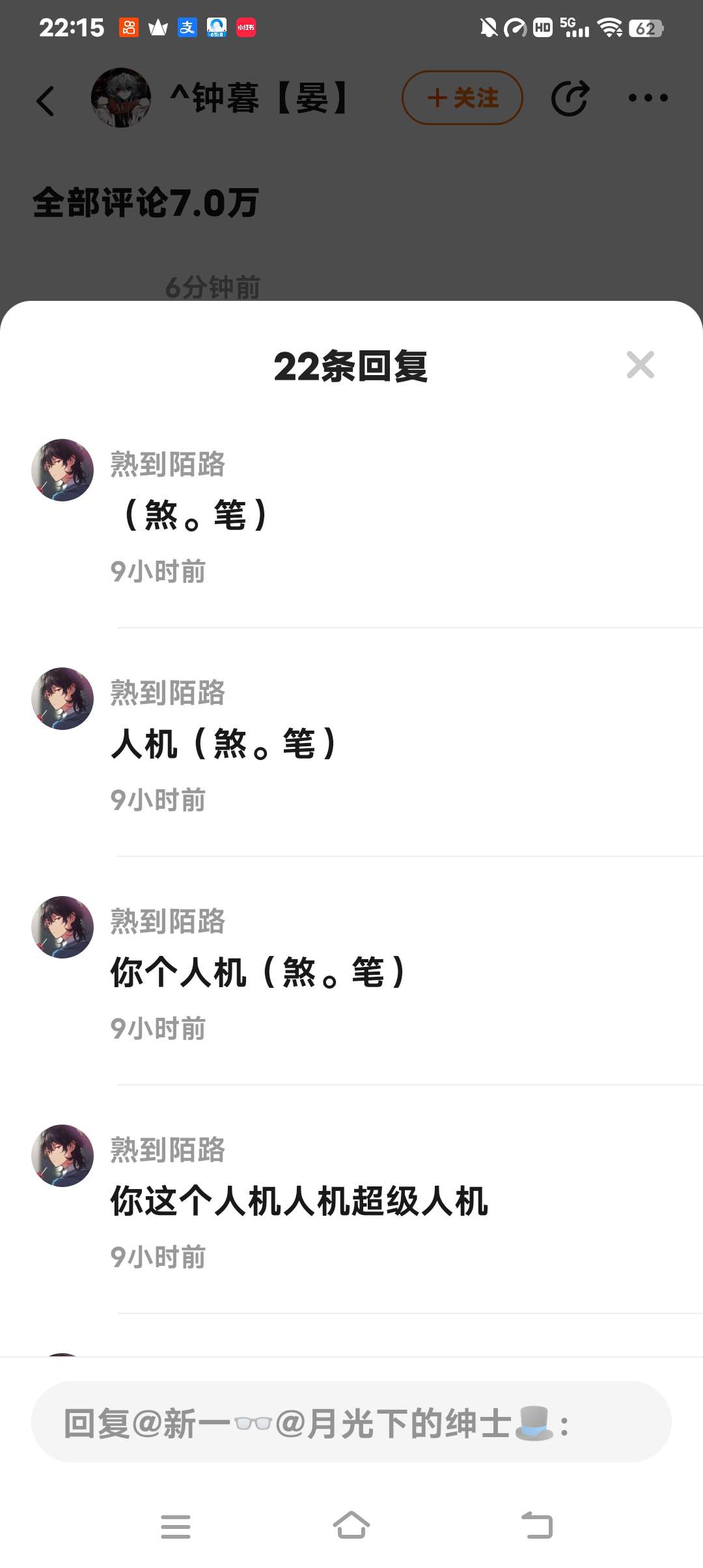Go back using the top arrow
The width and height of the screenshot is (703, 1568).
46,101
